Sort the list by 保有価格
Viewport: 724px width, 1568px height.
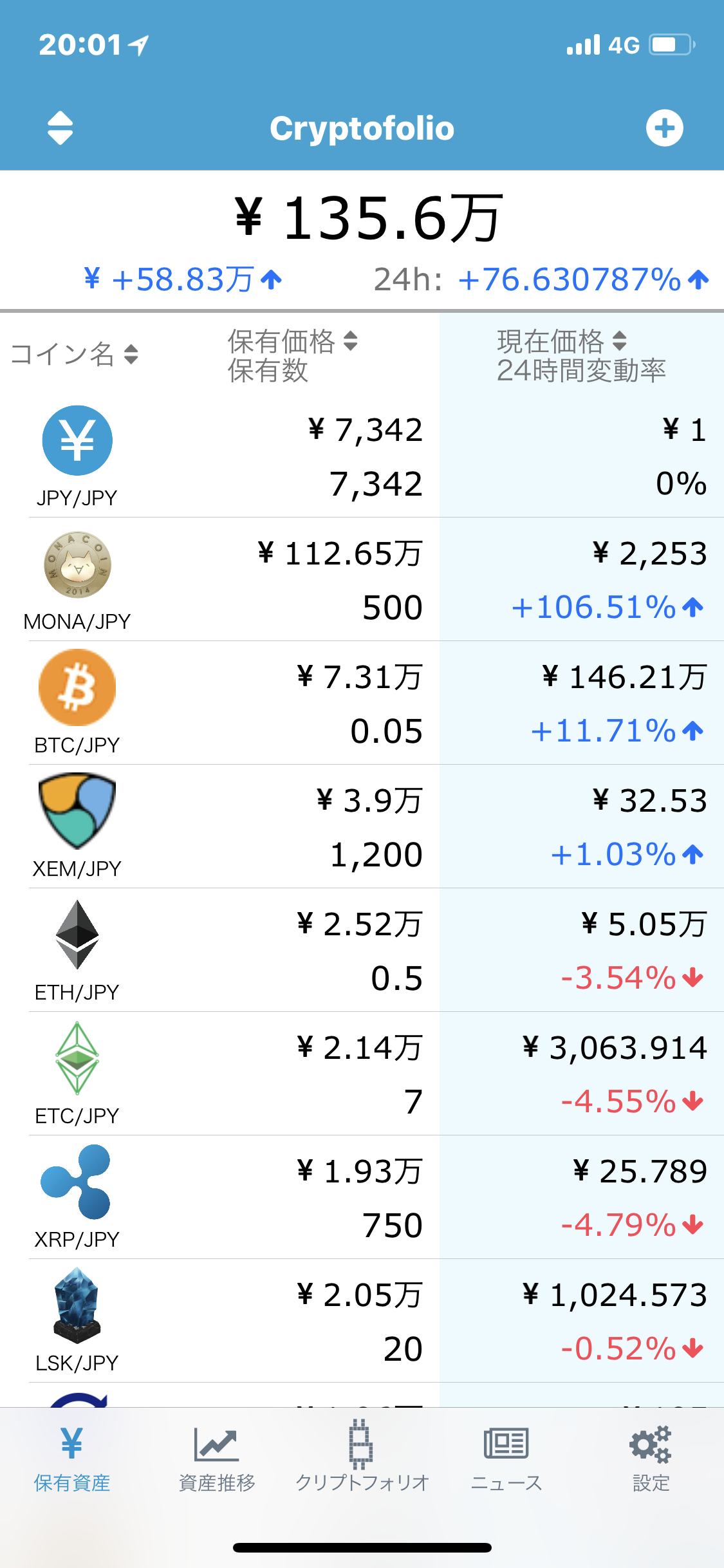coord(293,341)
